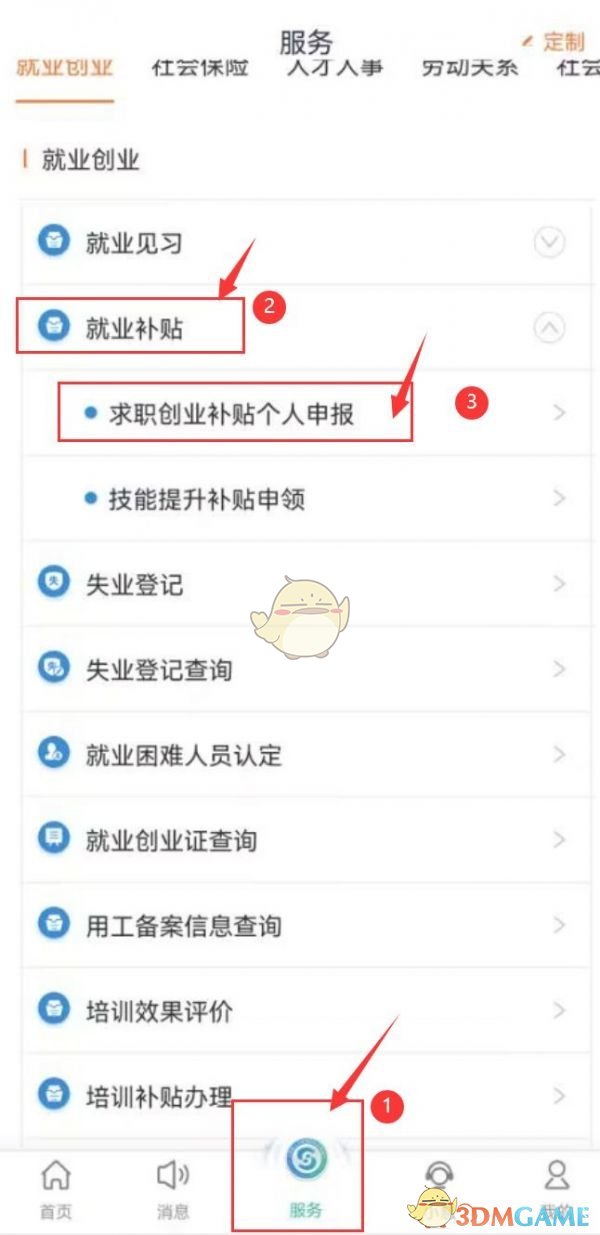
Task: Open the 定制 customize option
Action: click(x=553, y=41)
